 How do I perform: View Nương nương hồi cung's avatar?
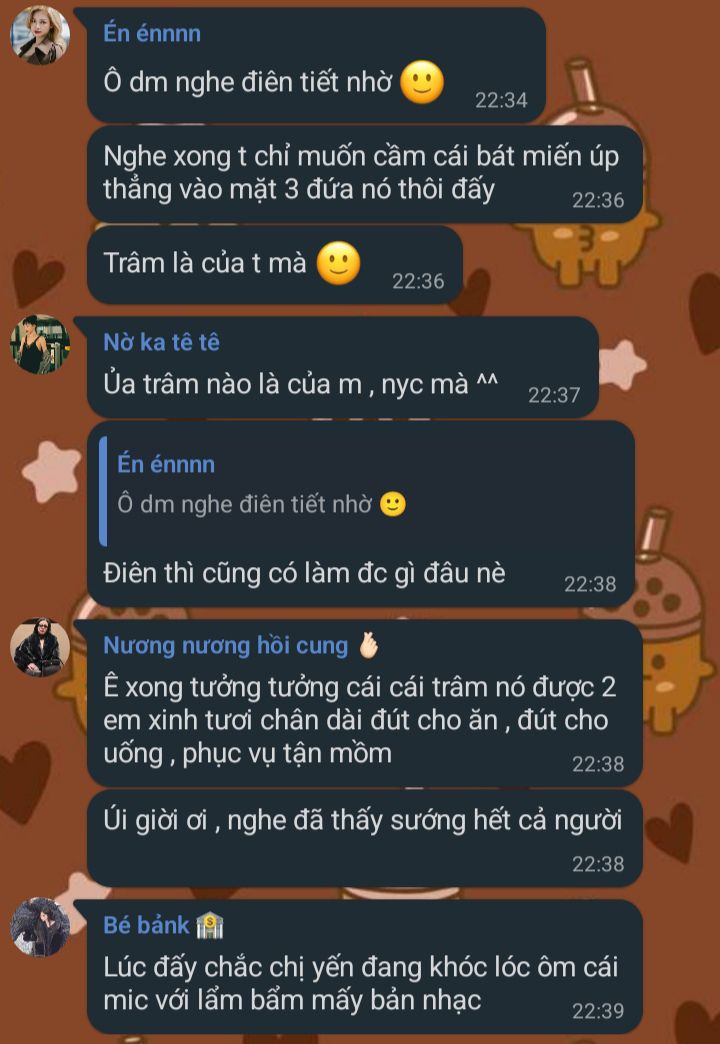[40, 647]
